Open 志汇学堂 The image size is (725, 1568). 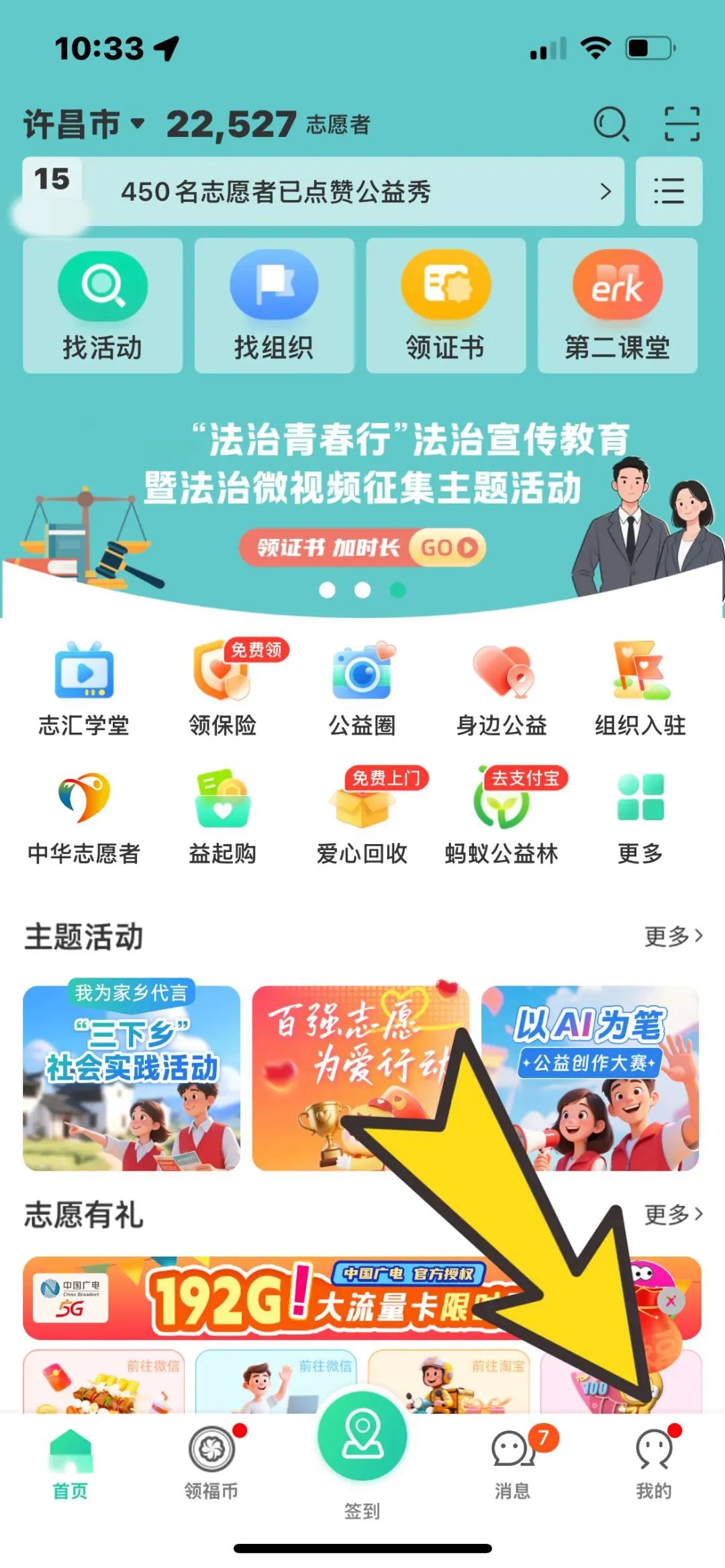click(x=84, y=688)
